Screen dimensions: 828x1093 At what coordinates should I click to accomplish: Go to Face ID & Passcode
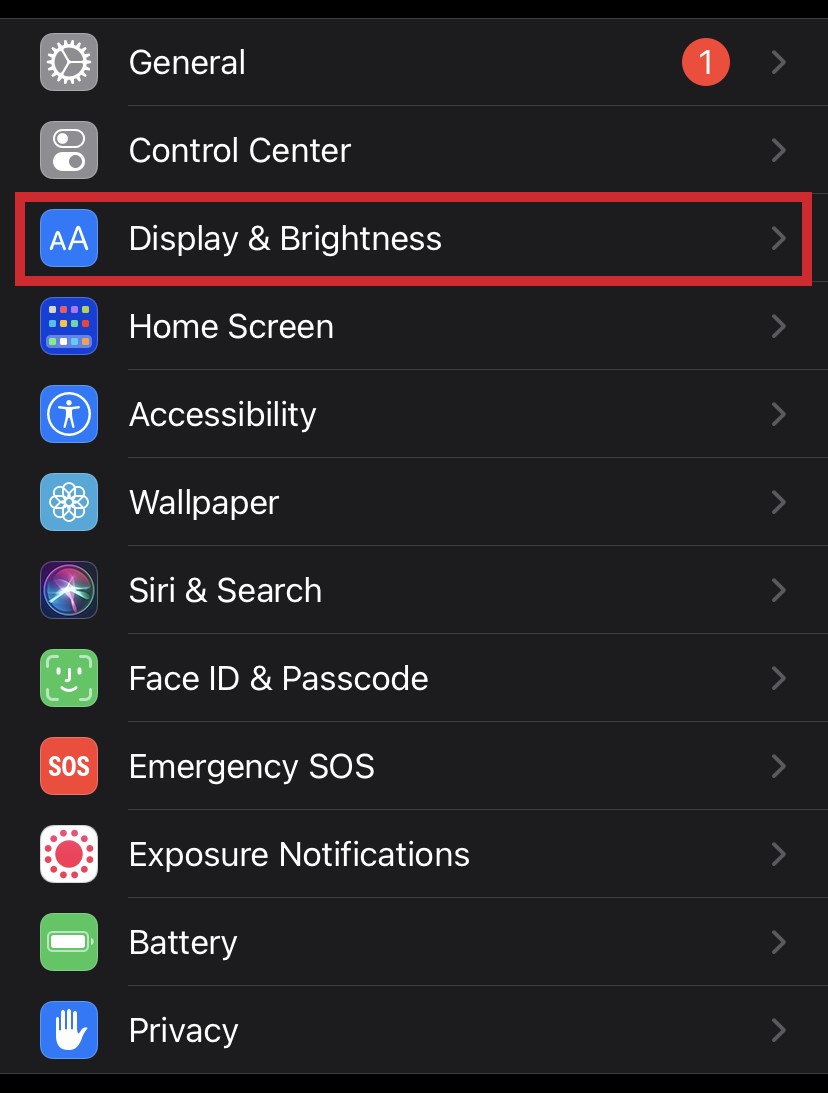[278, 679]
